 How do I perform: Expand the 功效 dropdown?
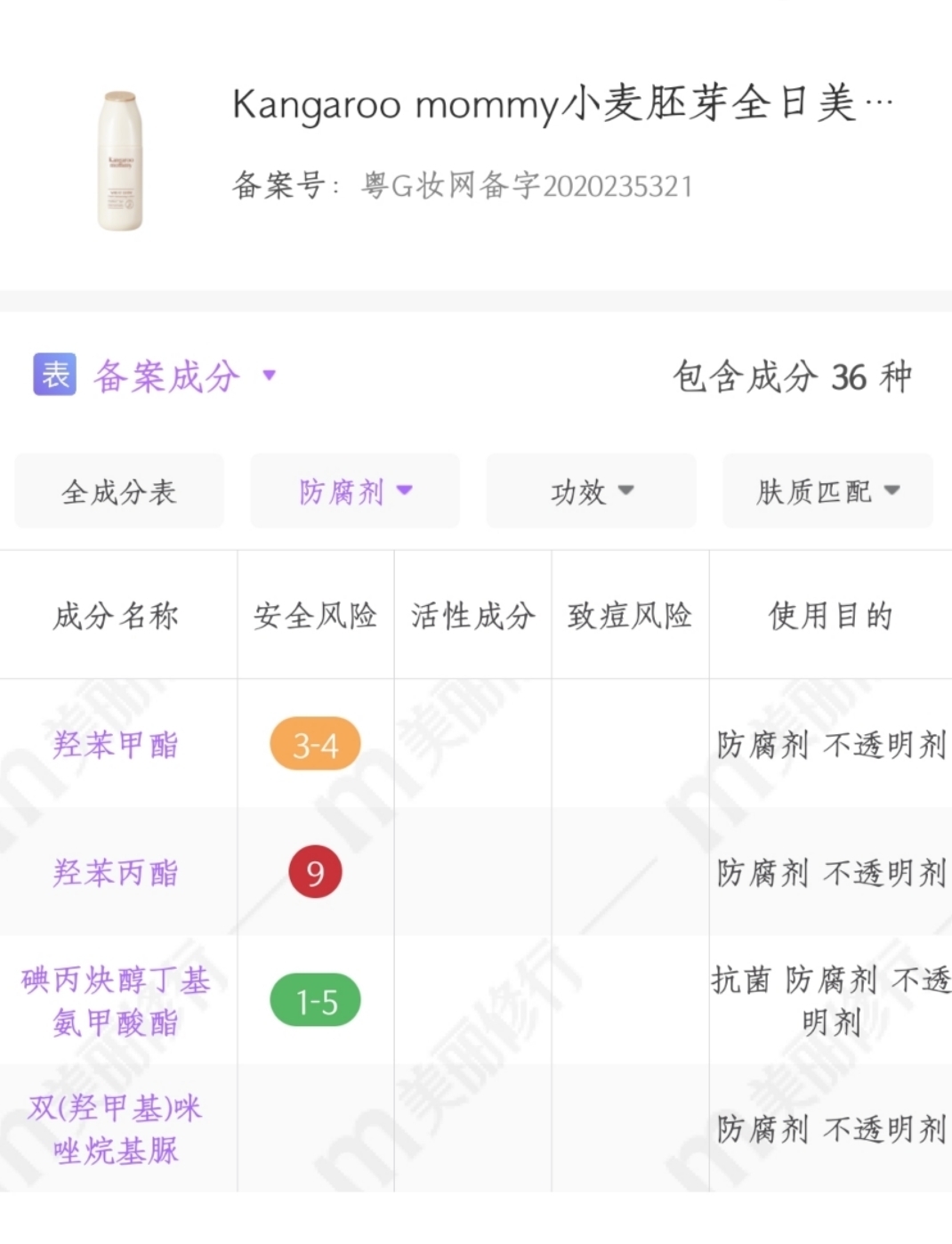[590, 491]
